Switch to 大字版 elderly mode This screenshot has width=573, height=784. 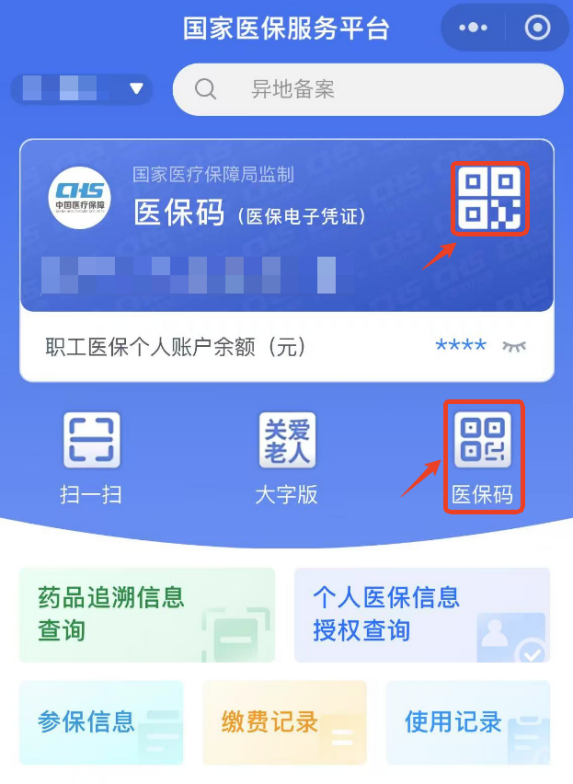click(x=286, y=458)
